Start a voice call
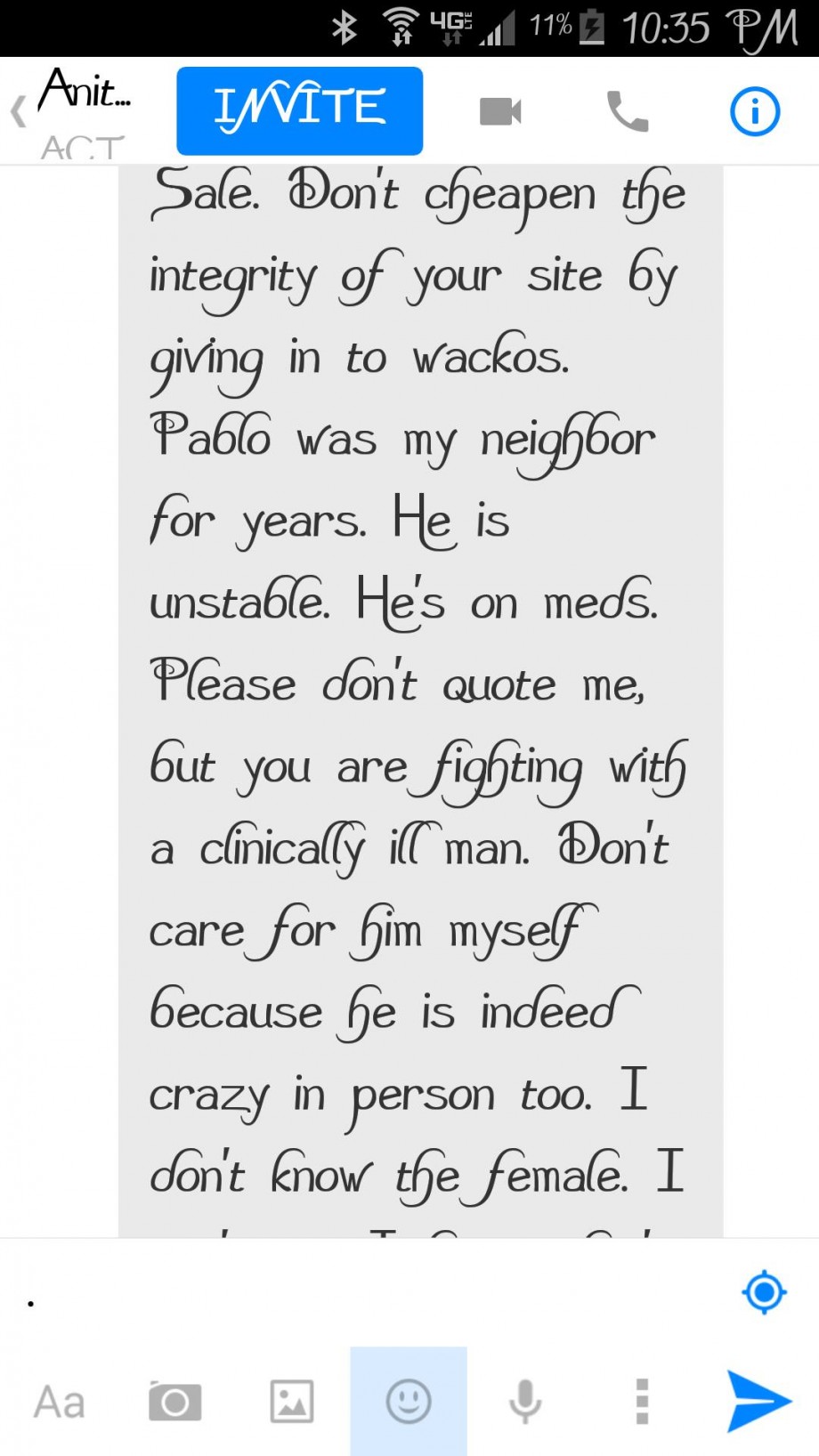819x1456 pixels. [628, 112]
